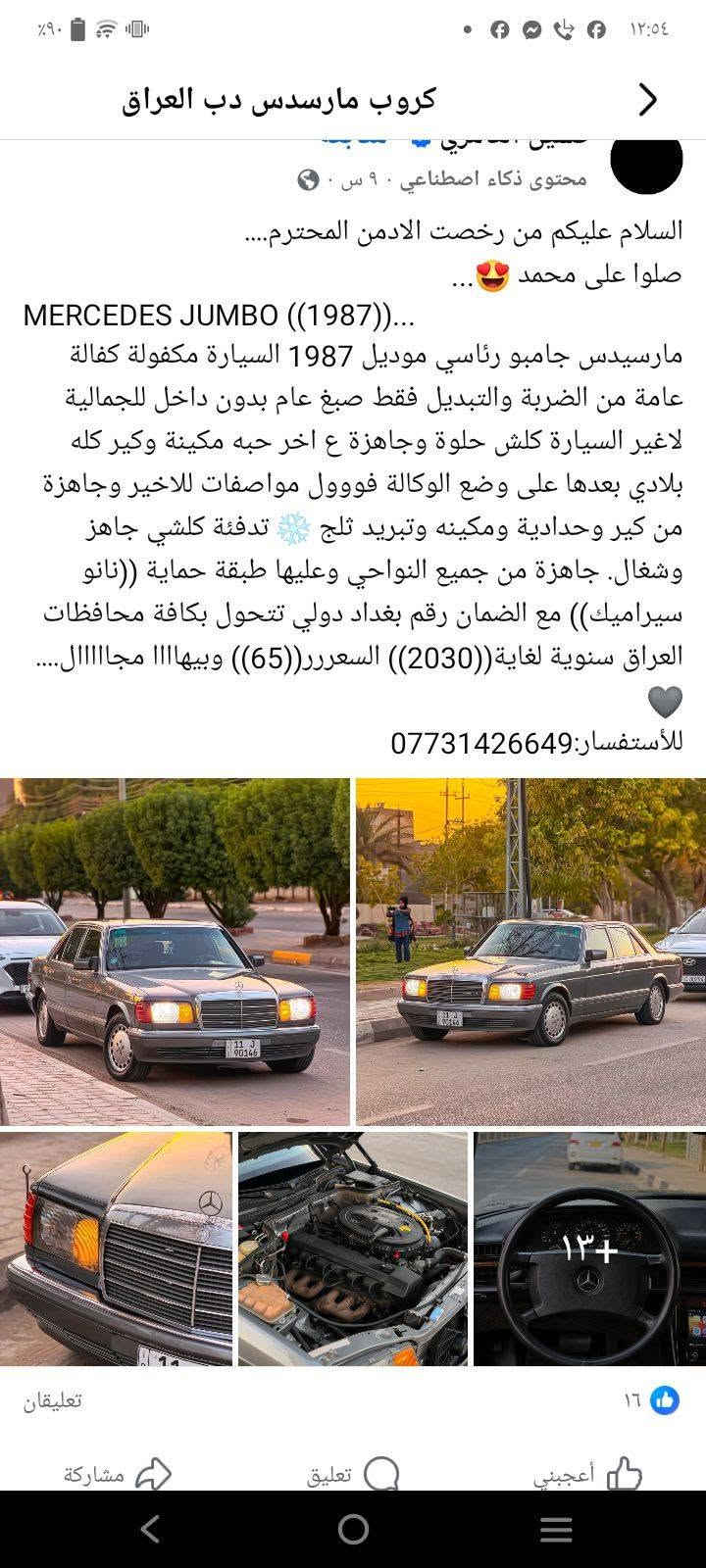Open recent apps from navigation bar
The image size is (706, 1568).
[x=556, y=1529]
